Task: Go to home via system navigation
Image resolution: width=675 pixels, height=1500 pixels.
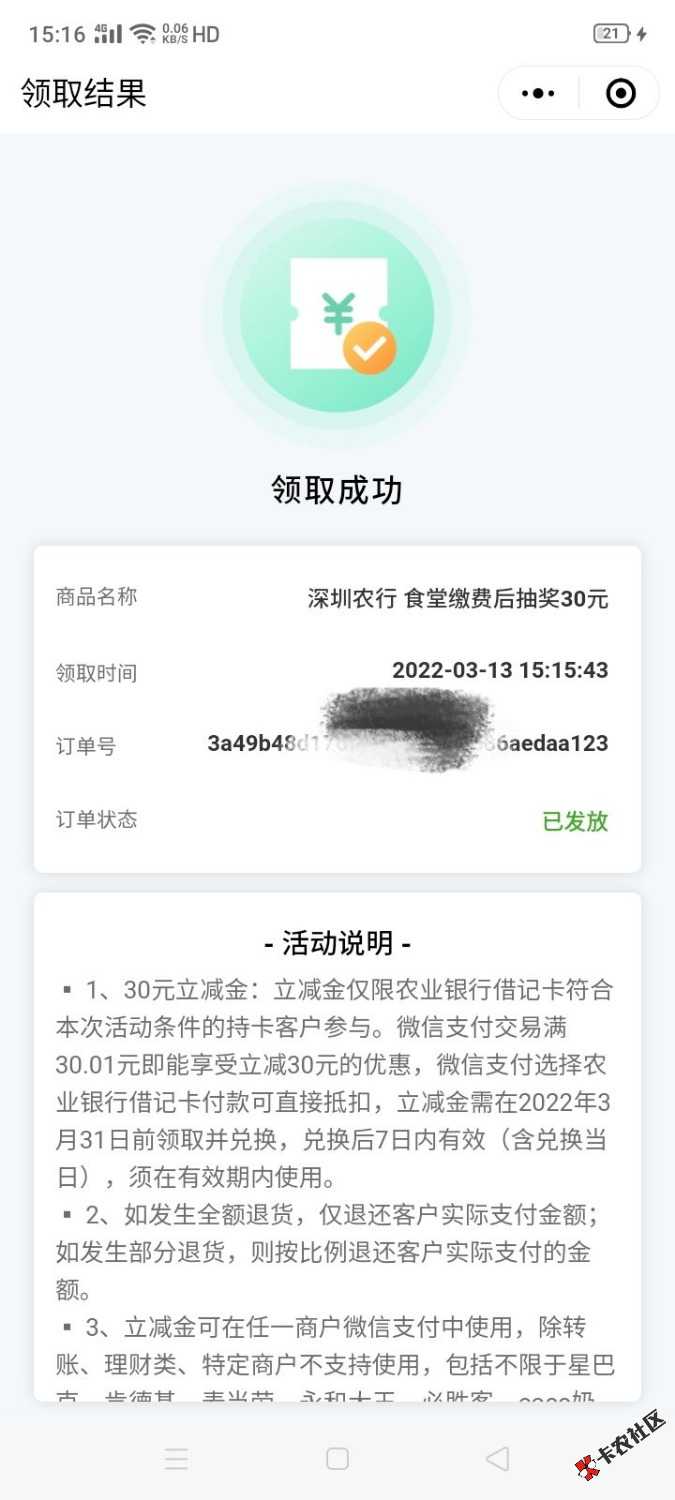Action: pyautogui.click(x=338, y=1459)
